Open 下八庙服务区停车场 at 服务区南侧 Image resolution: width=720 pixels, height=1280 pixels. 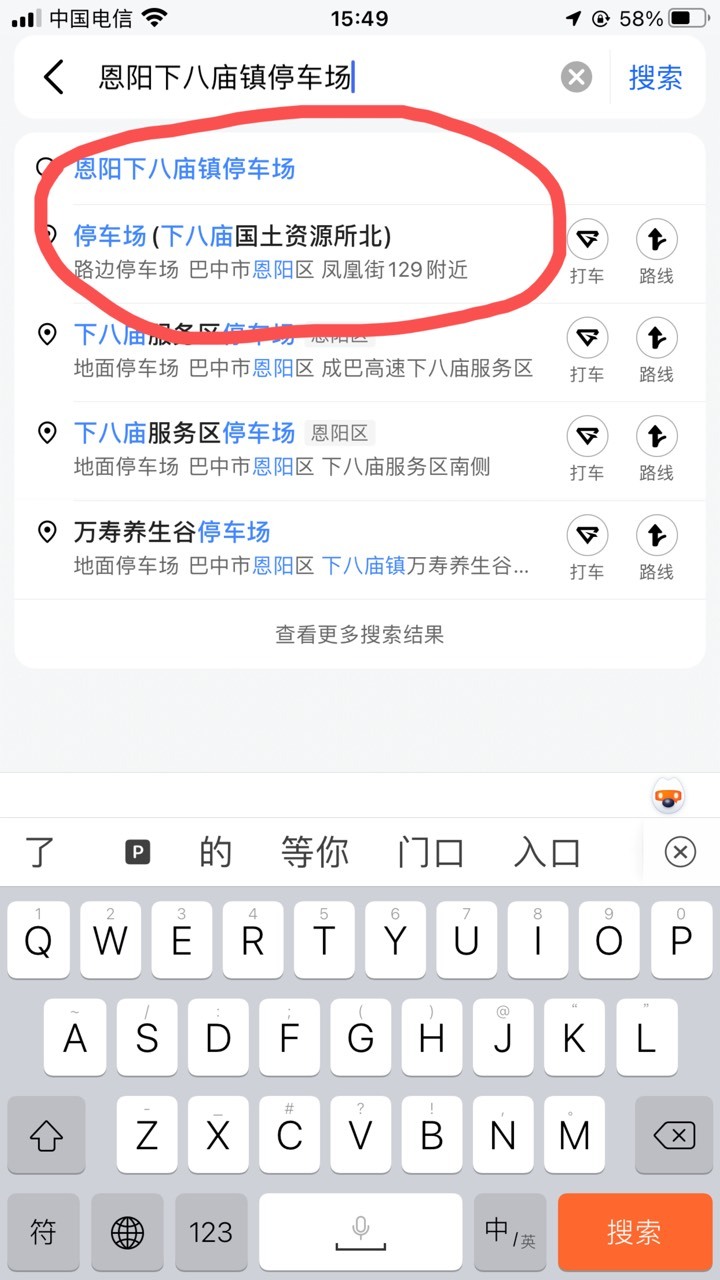290,449
